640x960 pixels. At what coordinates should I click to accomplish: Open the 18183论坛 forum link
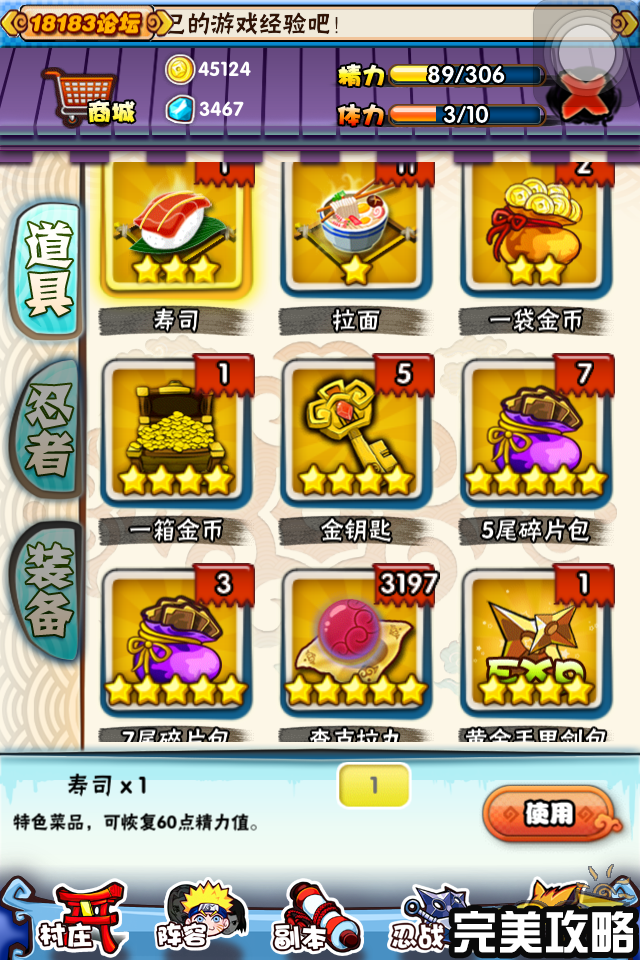[90, 23]
